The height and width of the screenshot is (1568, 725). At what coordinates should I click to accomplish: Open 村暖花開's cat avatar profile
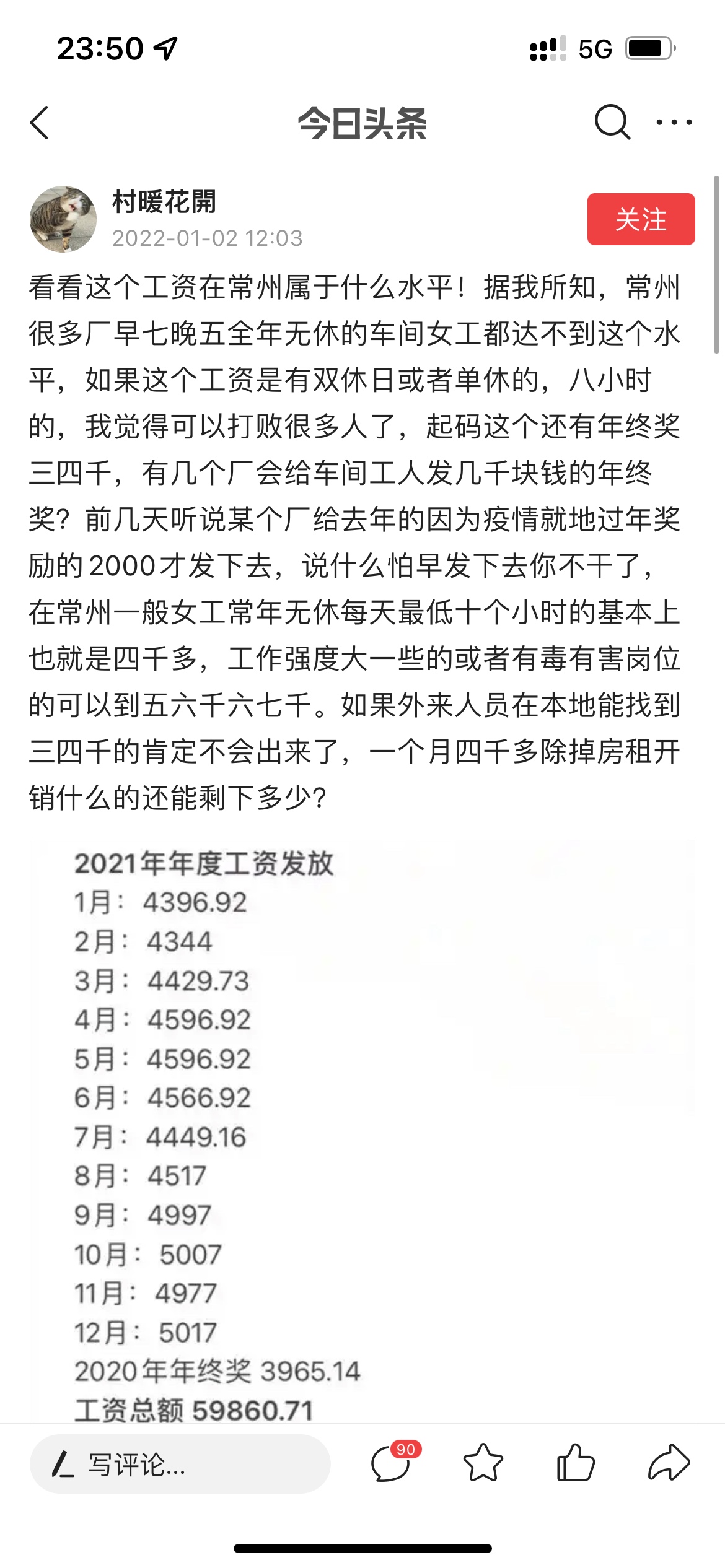coord(63,219)
